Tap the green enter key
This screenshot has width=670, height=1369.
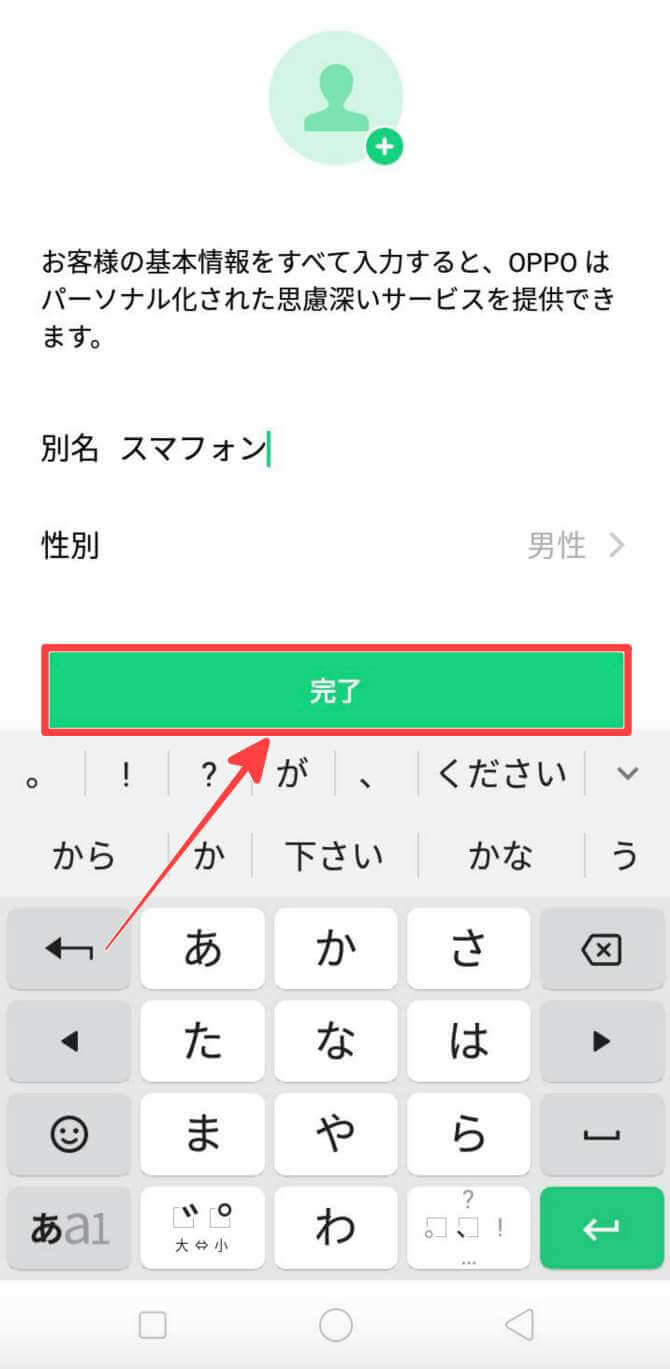[600, 1228]
